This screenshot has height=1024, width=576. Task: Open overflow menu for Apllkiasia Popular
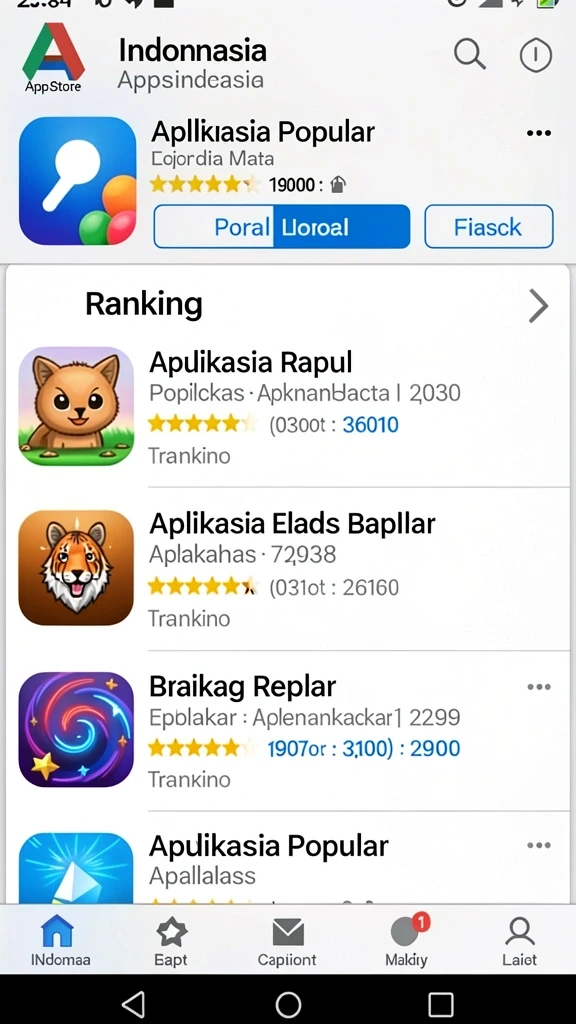[x=539, y=133]
